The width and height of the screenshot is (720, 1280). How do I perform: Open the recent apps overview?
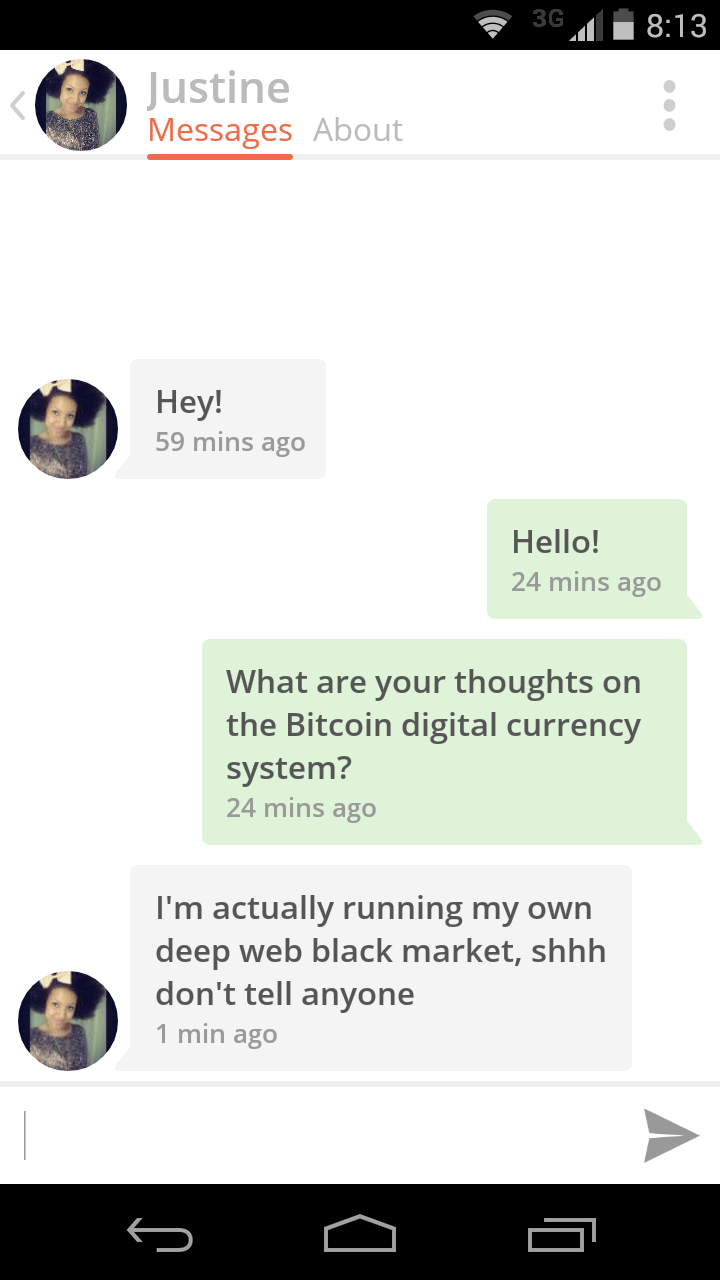tap(561, 1234)
